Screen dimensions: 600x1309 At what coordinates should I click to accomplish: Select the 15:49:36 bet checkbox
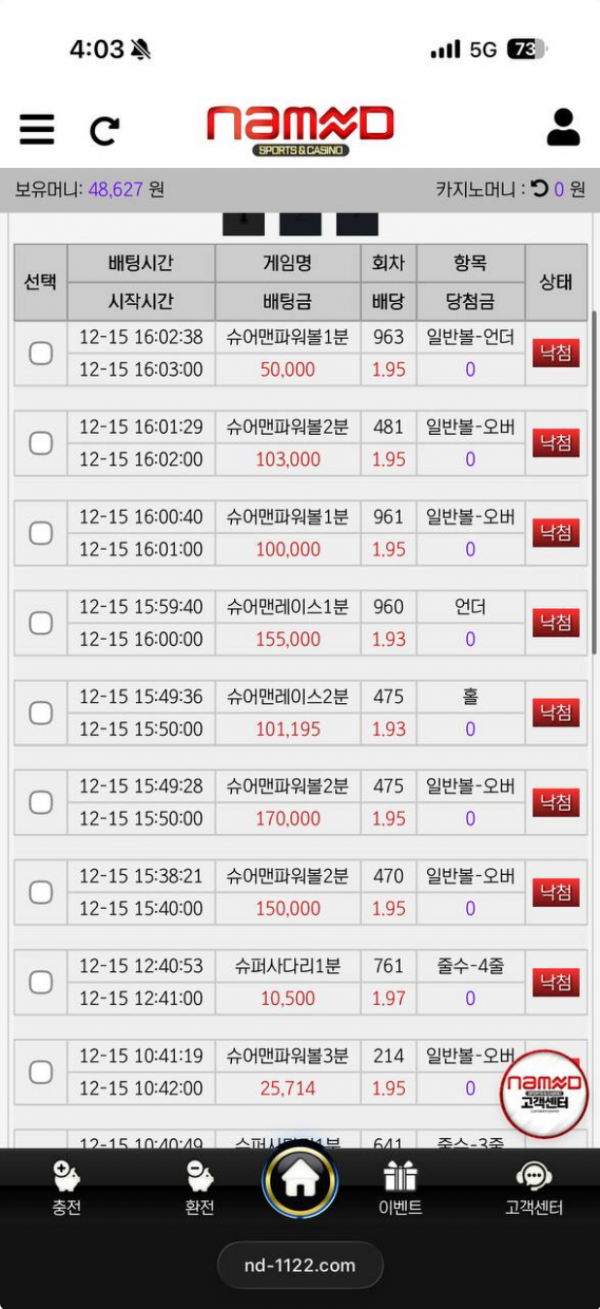[41, 713]
